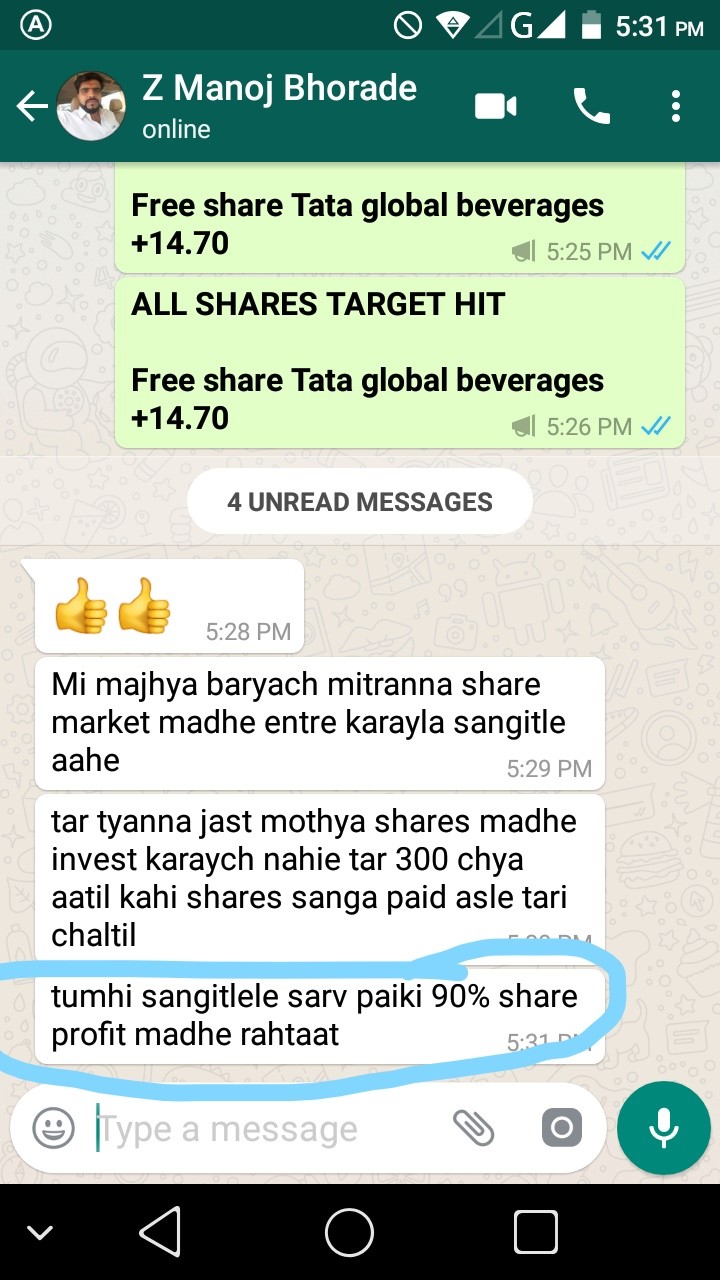Open the overflow menu
The width and height of the screenshot is (720, 1280).
pyautogui.click(x=676, y=106)
